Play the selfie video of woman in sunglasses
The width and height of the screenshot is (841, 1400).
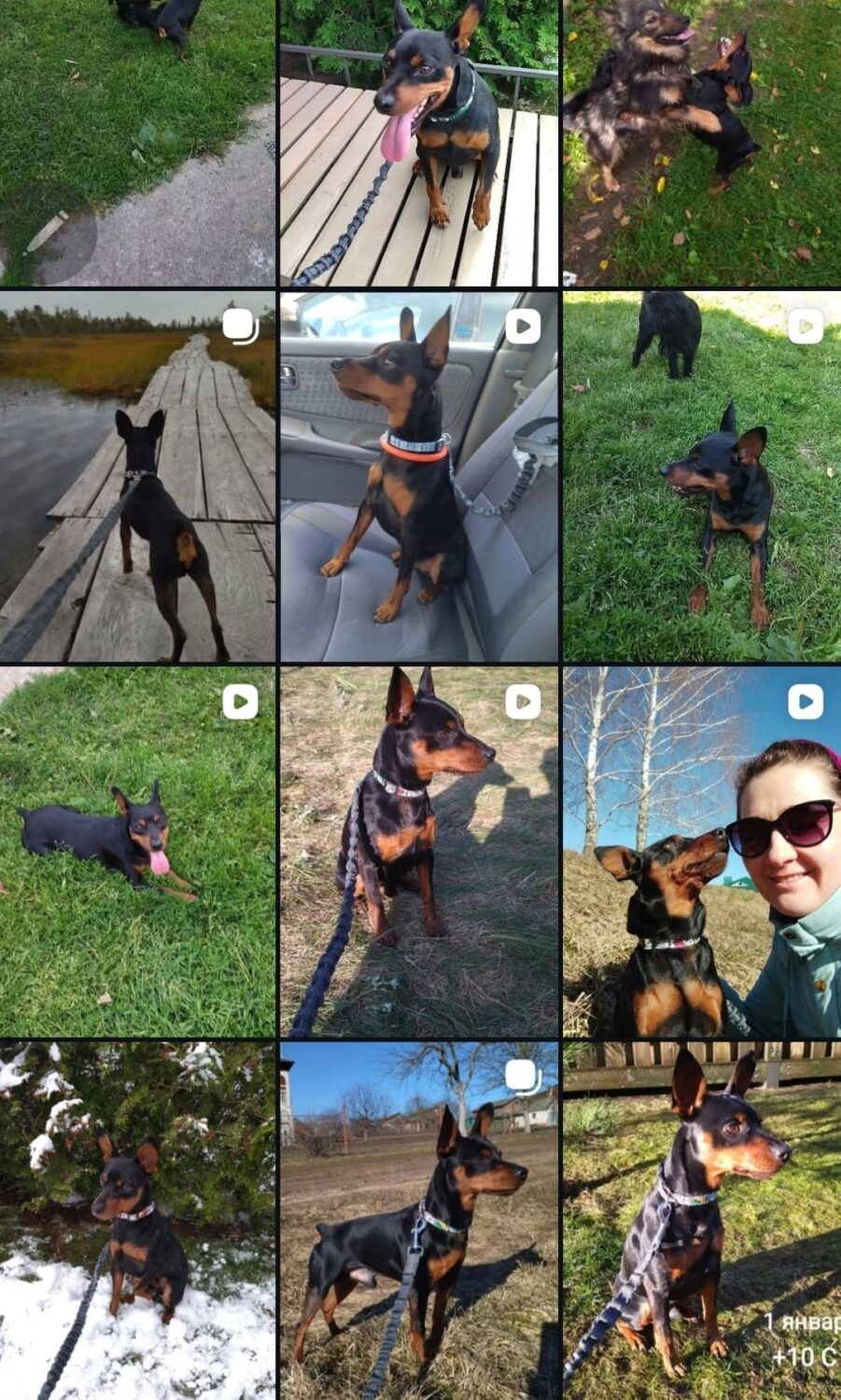(702, 851)
